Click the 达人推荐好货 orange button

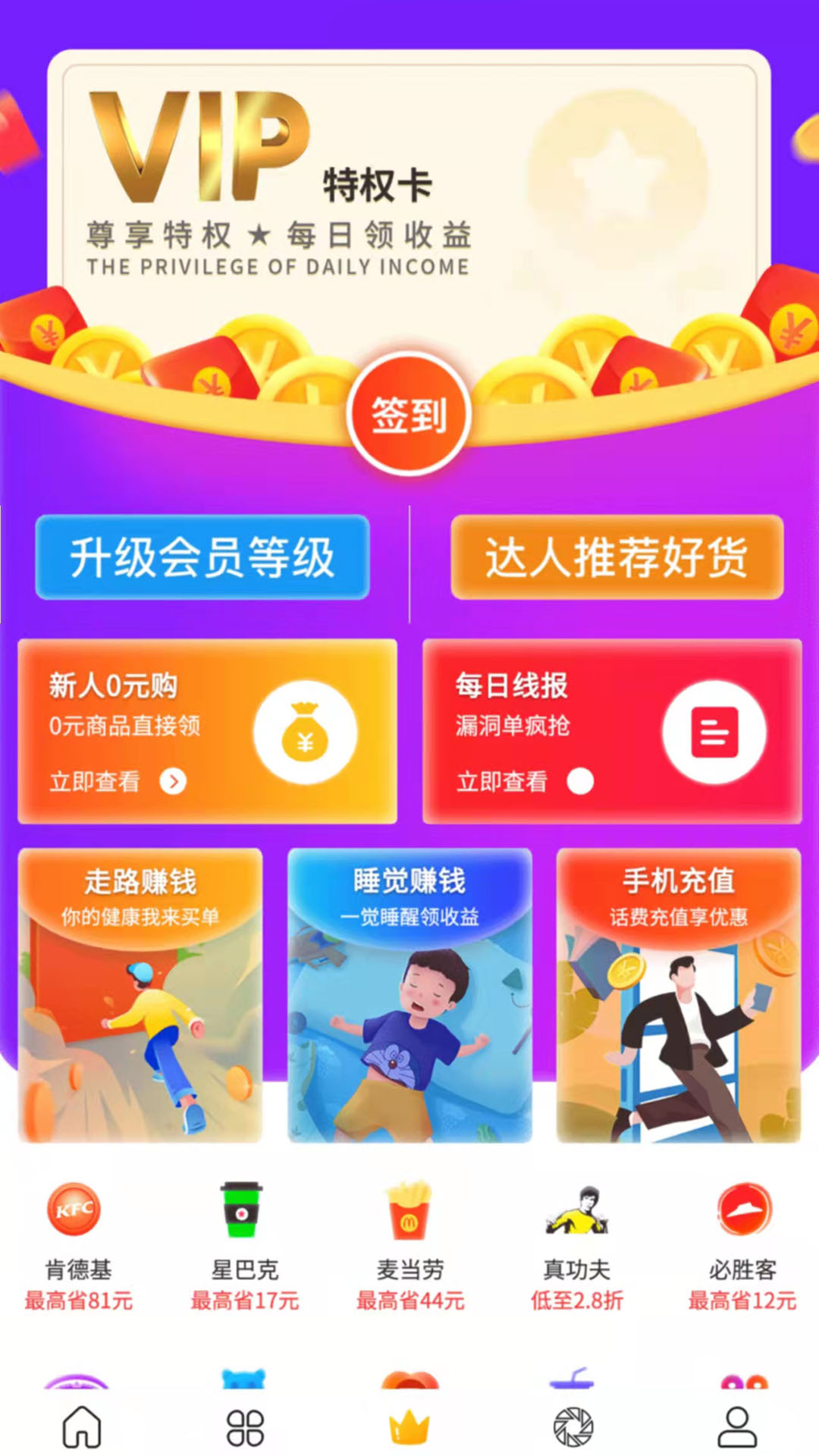[617, 556]
